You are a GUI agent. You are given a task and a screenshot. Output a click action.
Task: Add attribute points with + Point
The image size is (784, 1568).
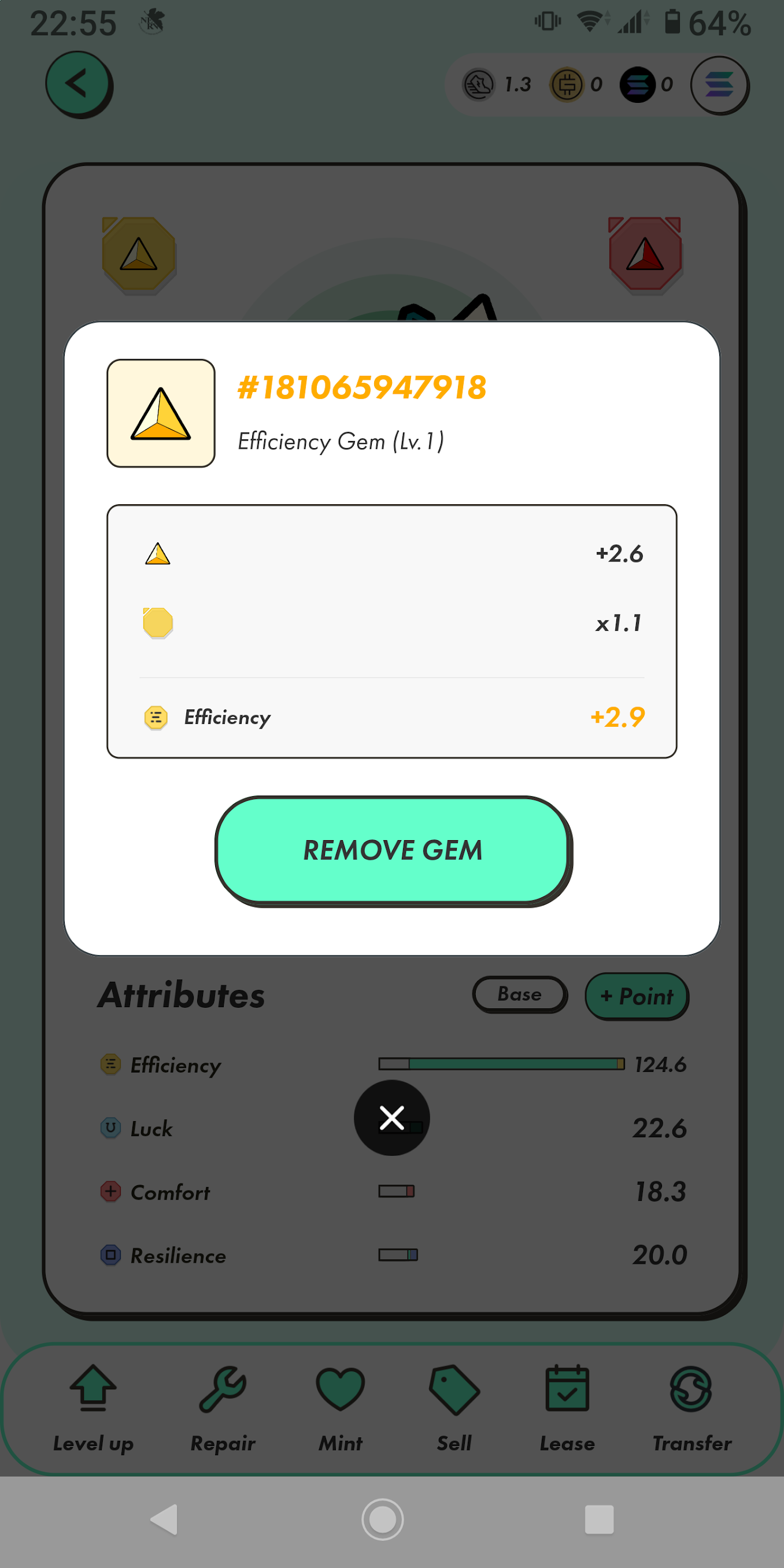636,996
